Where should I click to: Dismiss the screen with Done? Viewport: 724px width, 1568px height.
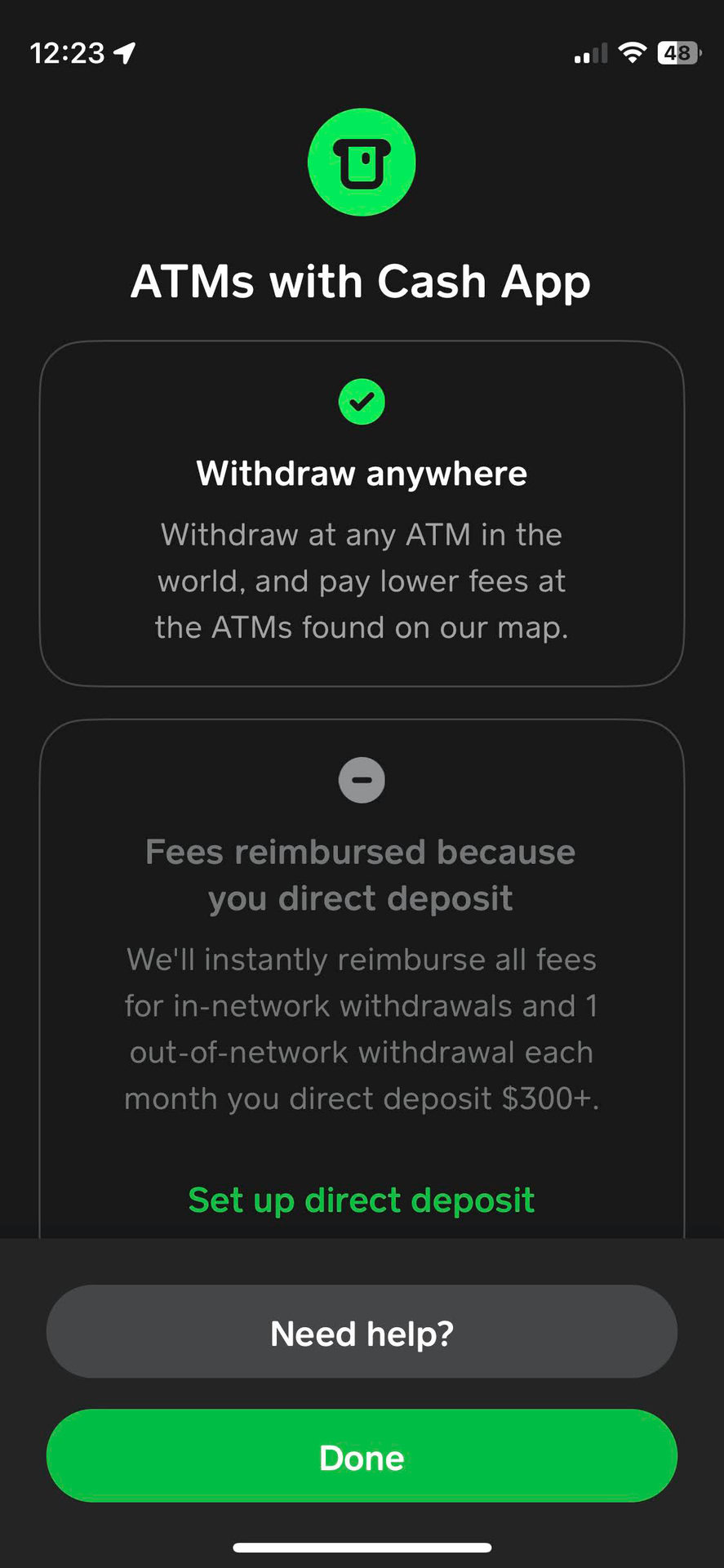[x=362, y=1458]
